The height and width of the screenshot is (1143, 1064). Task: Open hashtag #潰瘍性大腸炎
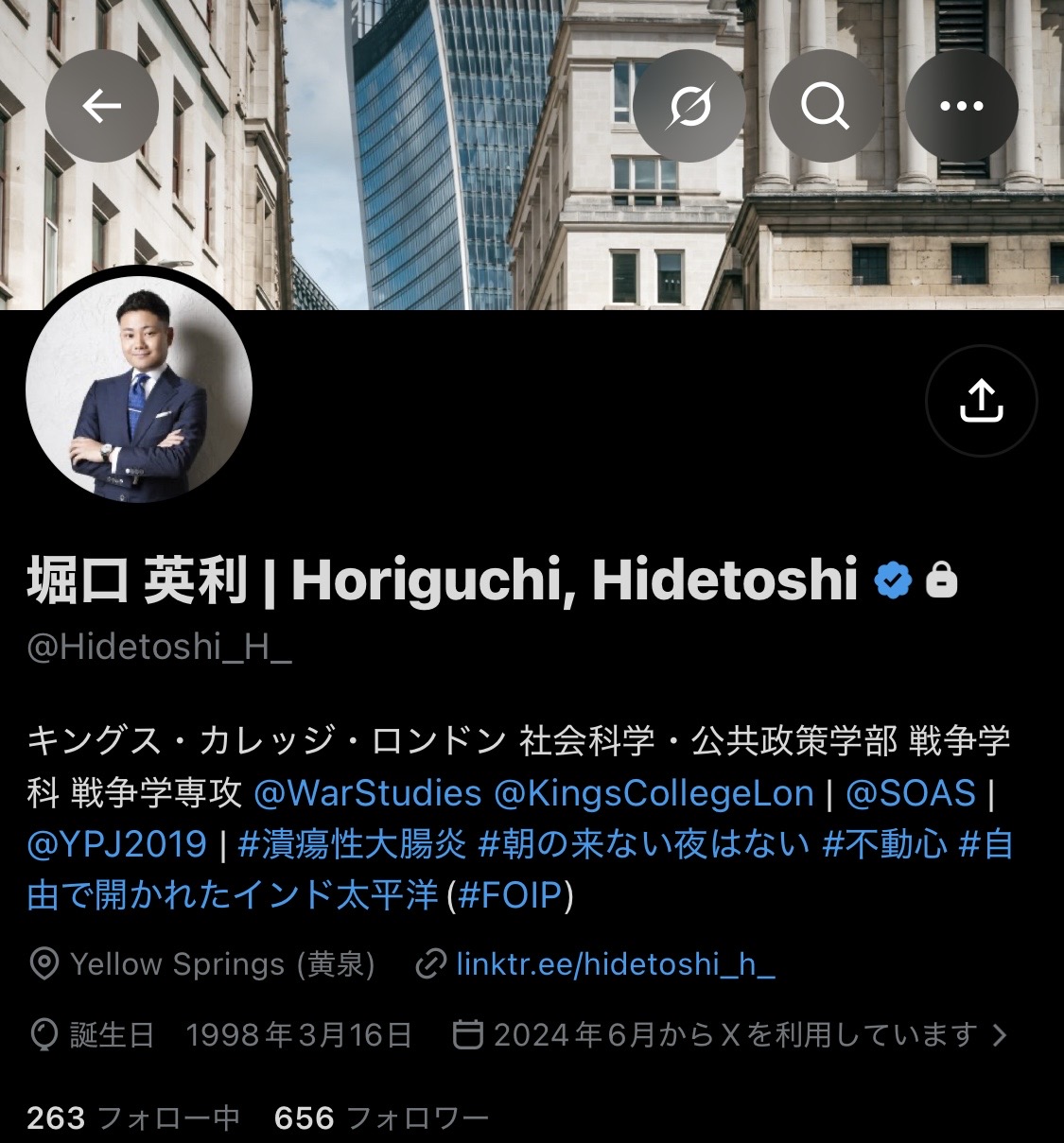point(352,843)
